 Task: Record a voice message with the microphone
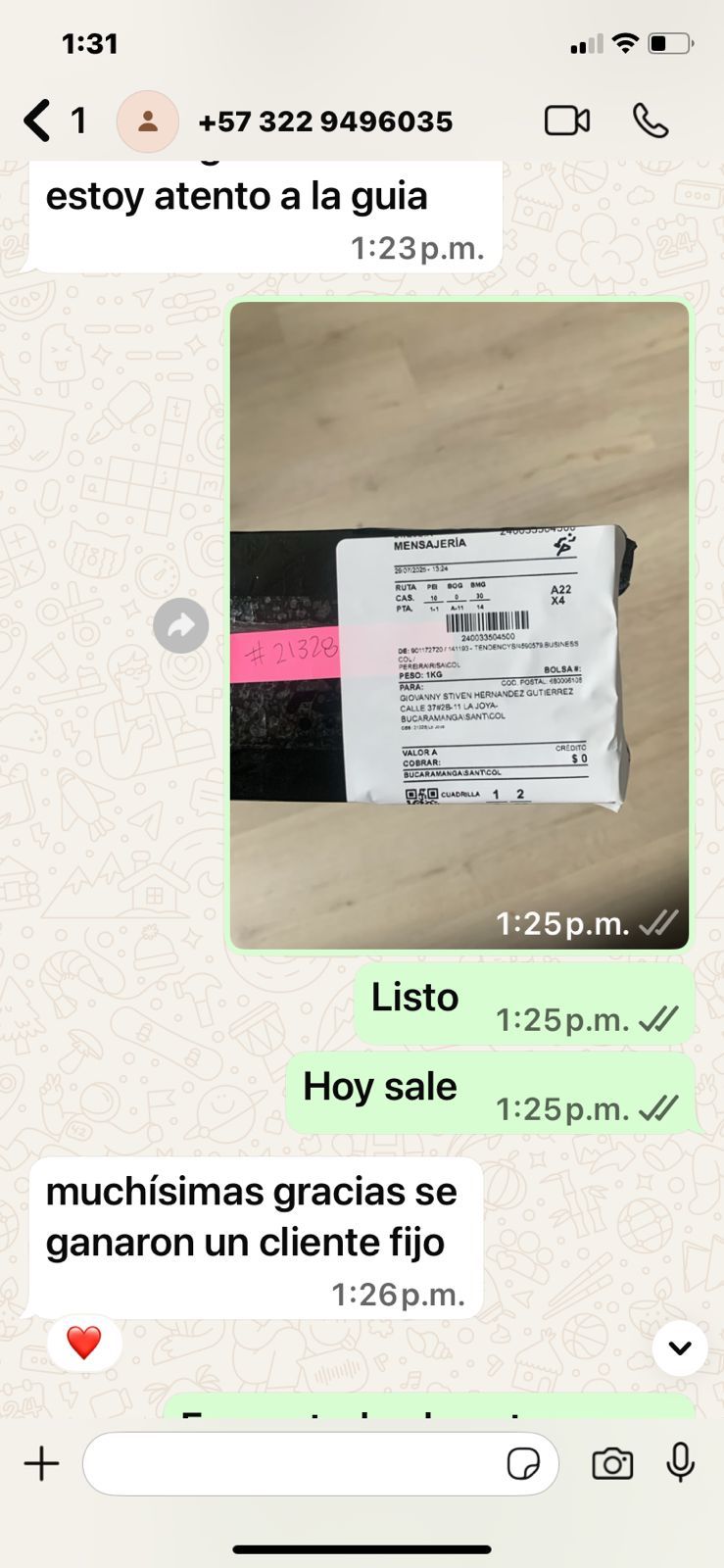point(680,1464)
